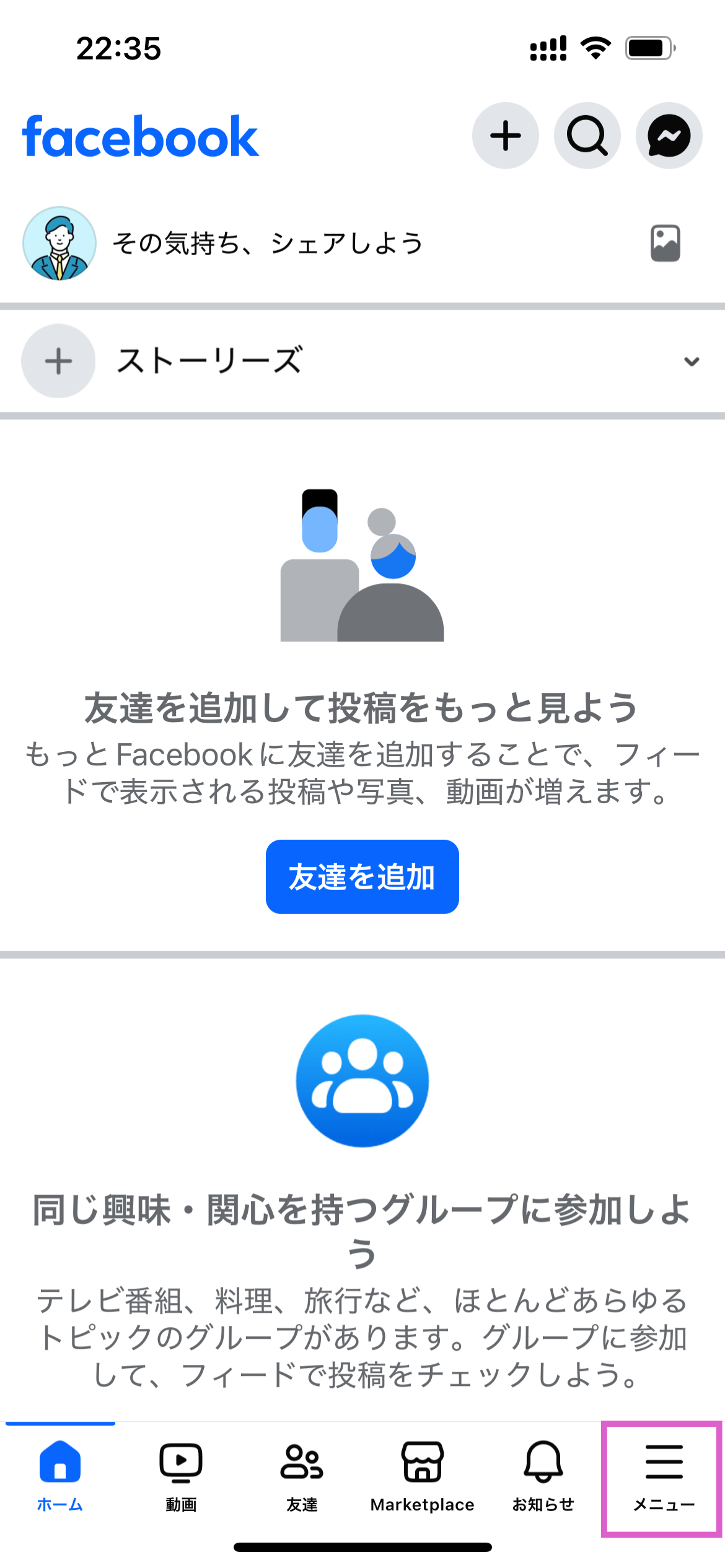Image resolution: width=725 pixels, height=1568 pixels.
Task: Tap その気持ち、シェアしよう to compose a post
Action: pyautogui.click(x=266, y=243)
